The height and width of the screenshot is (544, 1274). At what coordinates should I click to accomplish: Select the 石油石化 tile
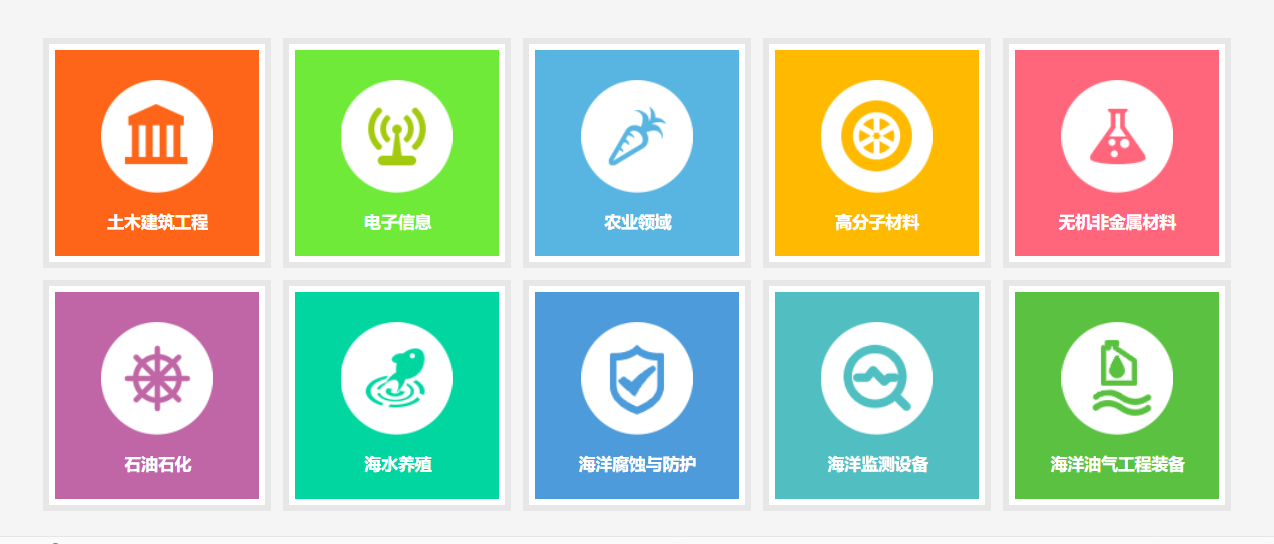157,395
